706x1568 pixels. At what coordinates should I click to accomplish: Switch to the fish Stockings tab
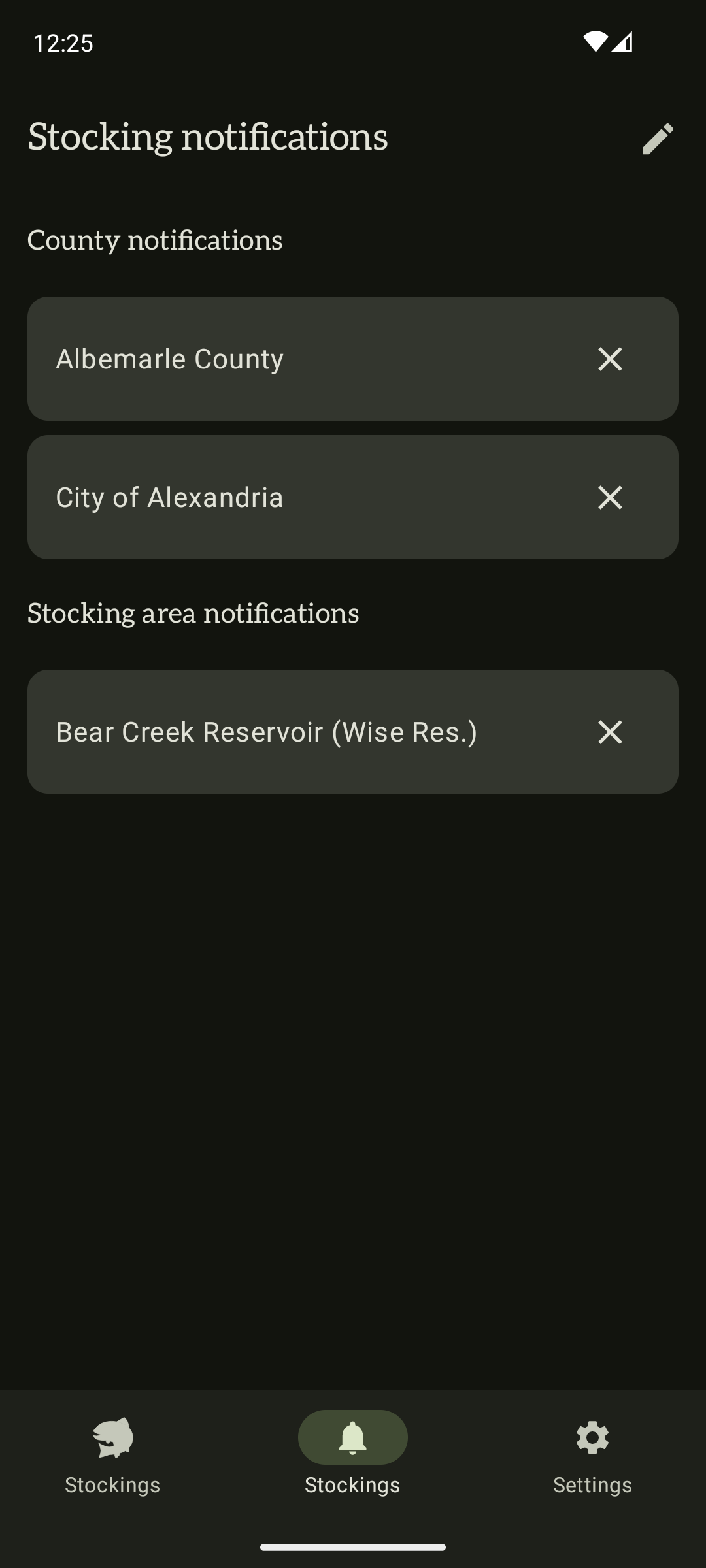pos(112,1454)
